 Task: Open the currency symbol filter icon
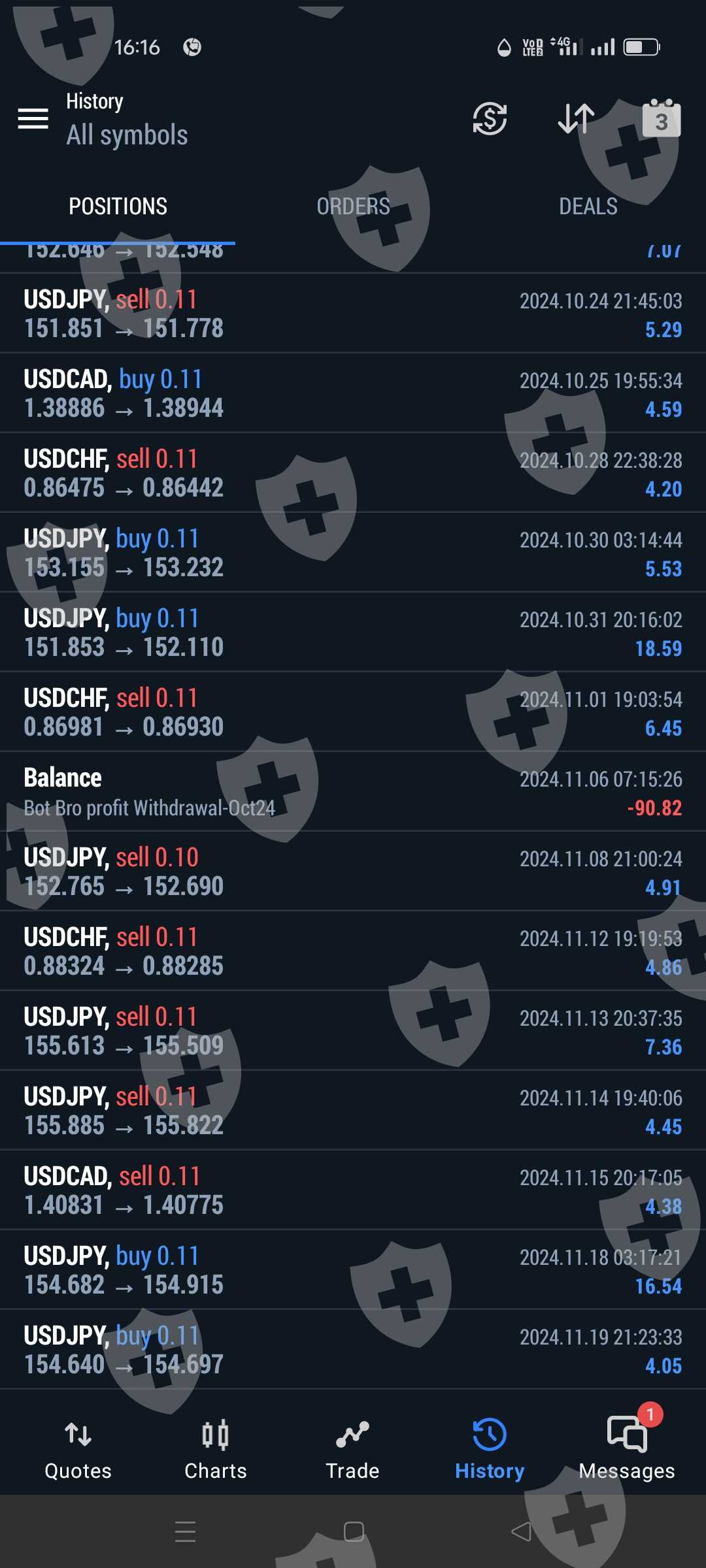490,119
